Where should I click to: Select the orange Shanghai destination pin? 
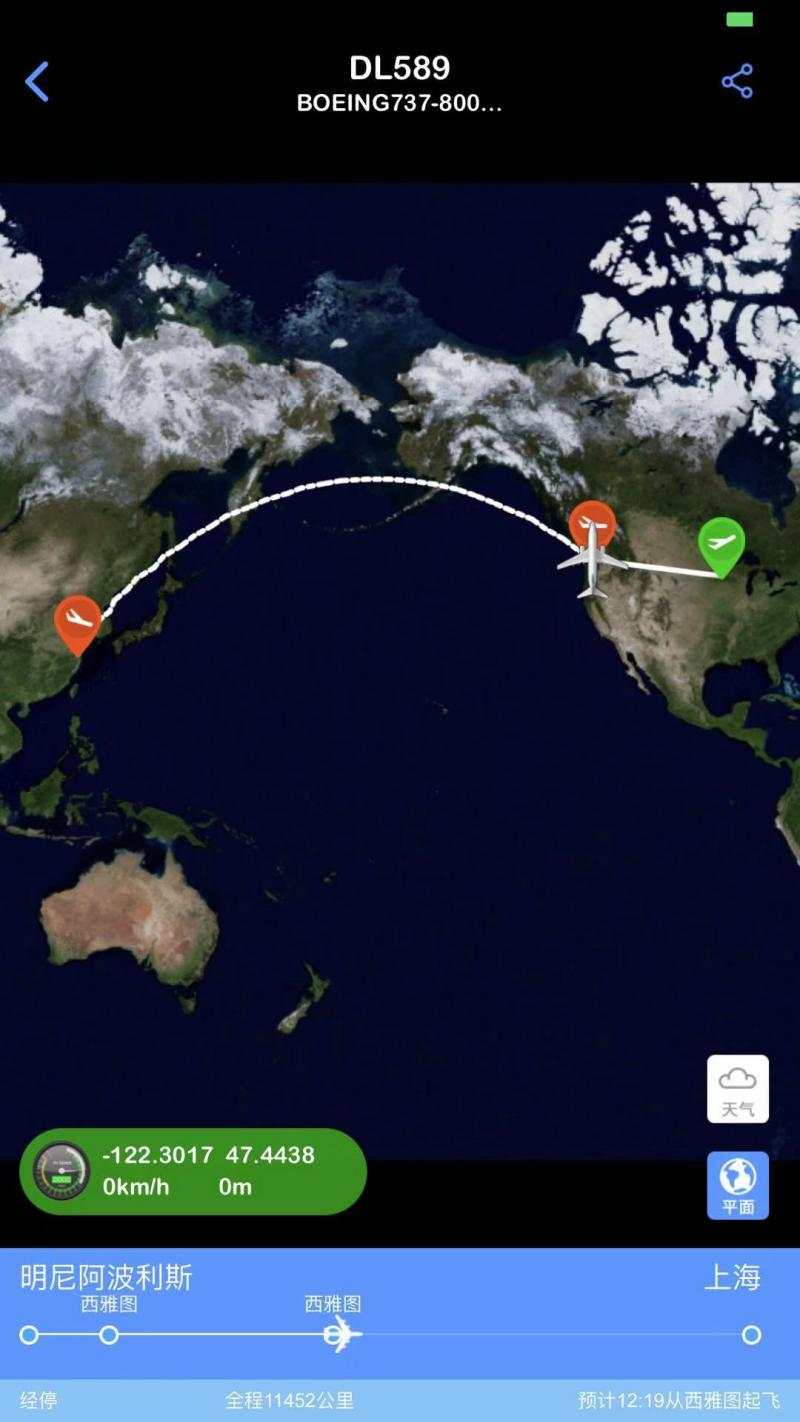(x=78, y=620)
